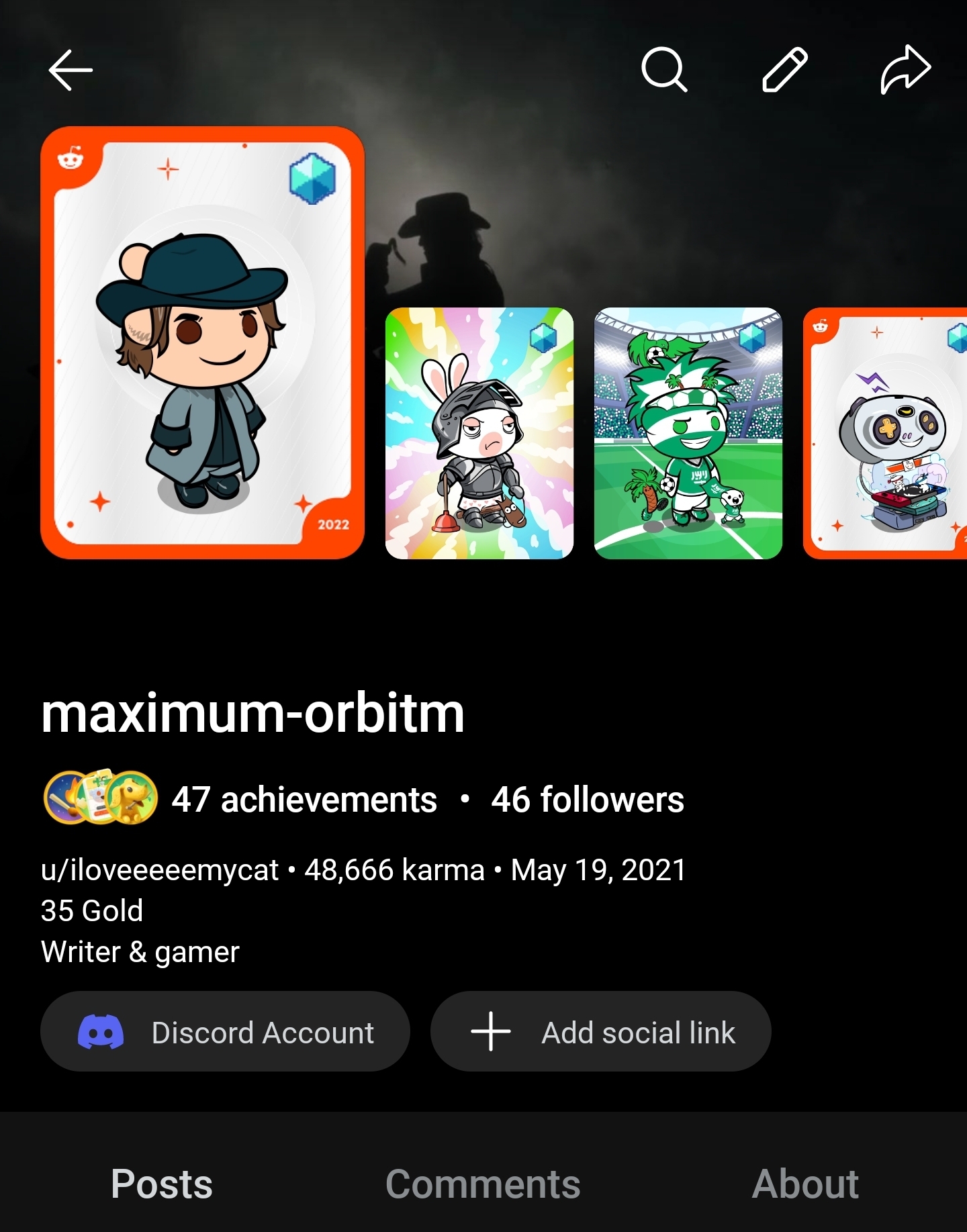Open search on this profile
Viewport: 967px width, 1232px height.
663,69
